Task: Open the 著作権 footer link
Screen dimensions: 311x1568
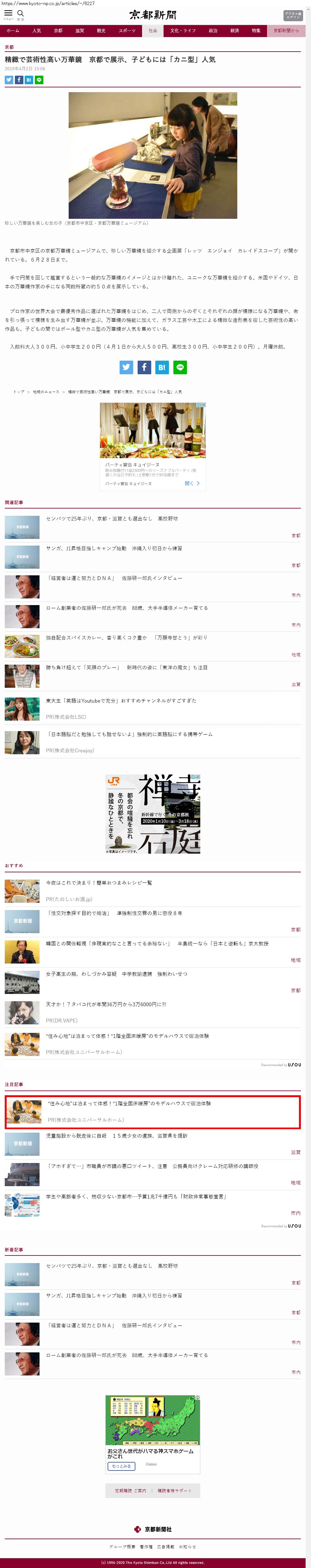Action: click(146, 1546)
